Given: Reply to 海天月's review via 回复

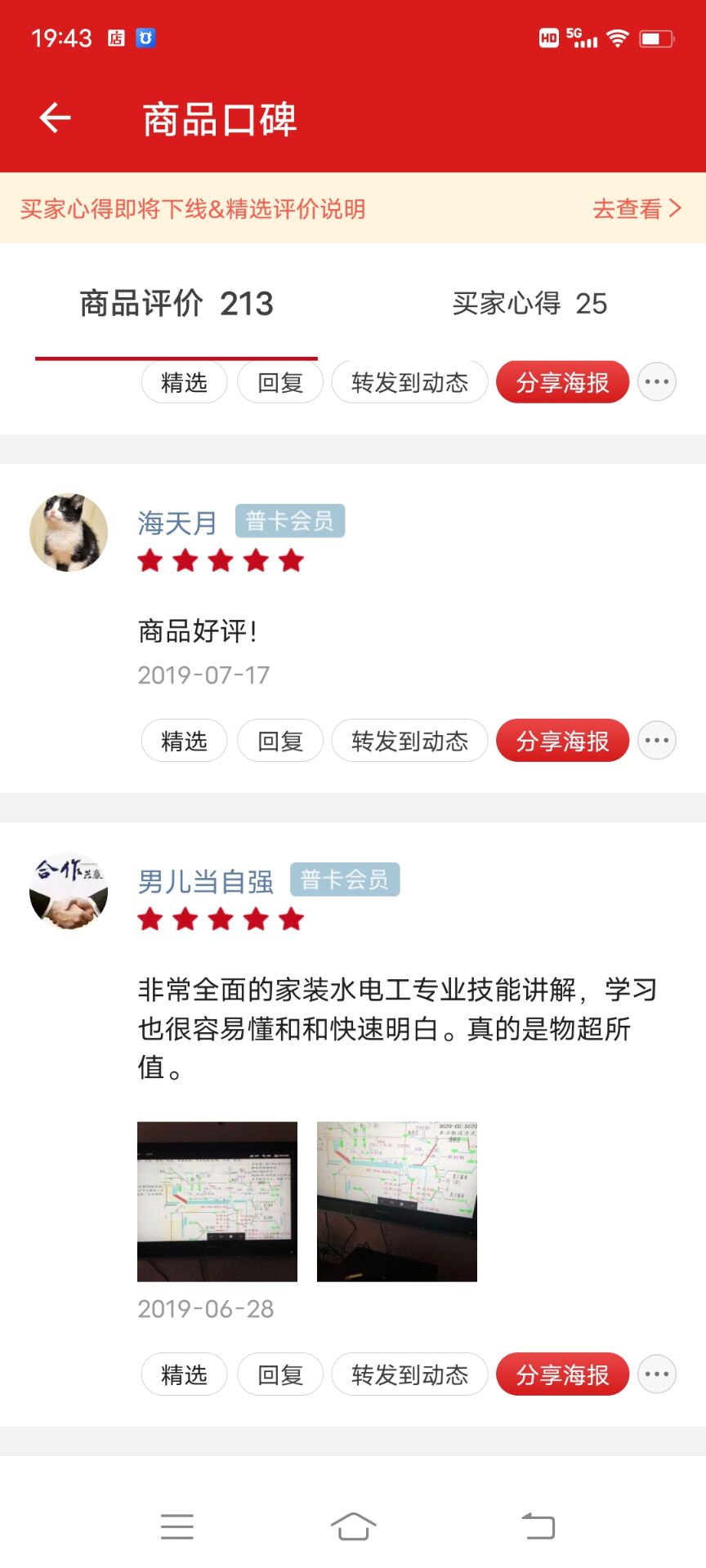Looking at the screenshot, I should 280,742.
